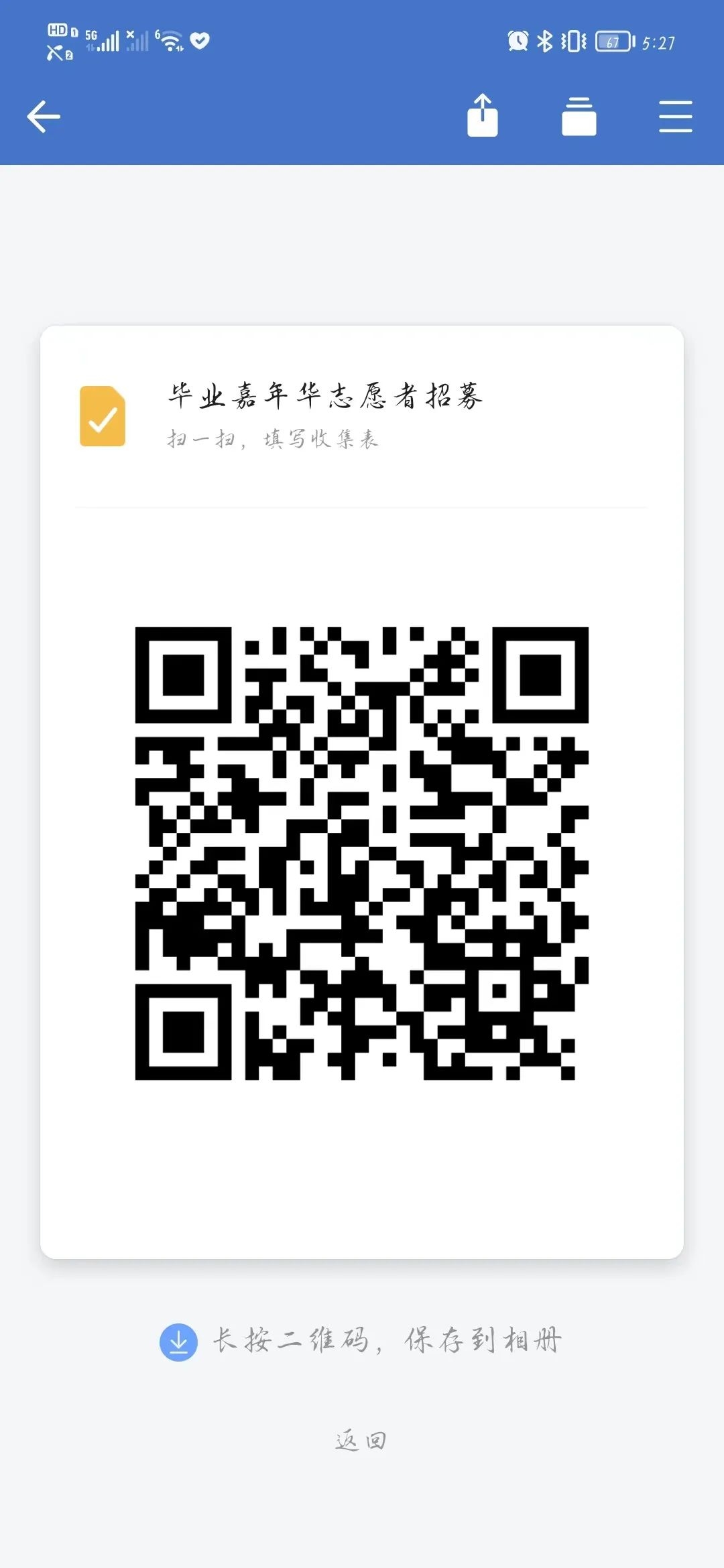This screenshot has height=1568, width=724.
Task: Share this collection form page
Action: [x=483, y=116]
